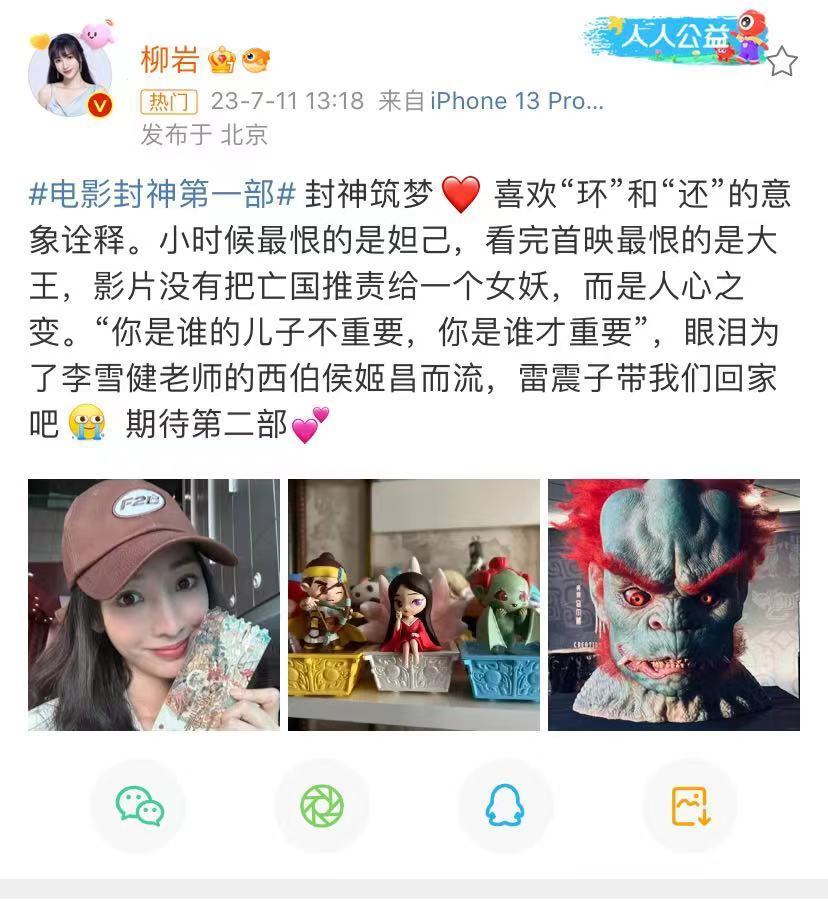This screenshot has height=901, width=828.
Task: Open the iPhone 13 Pro source link
Action: pyautogui.click(x=516, y=102)
